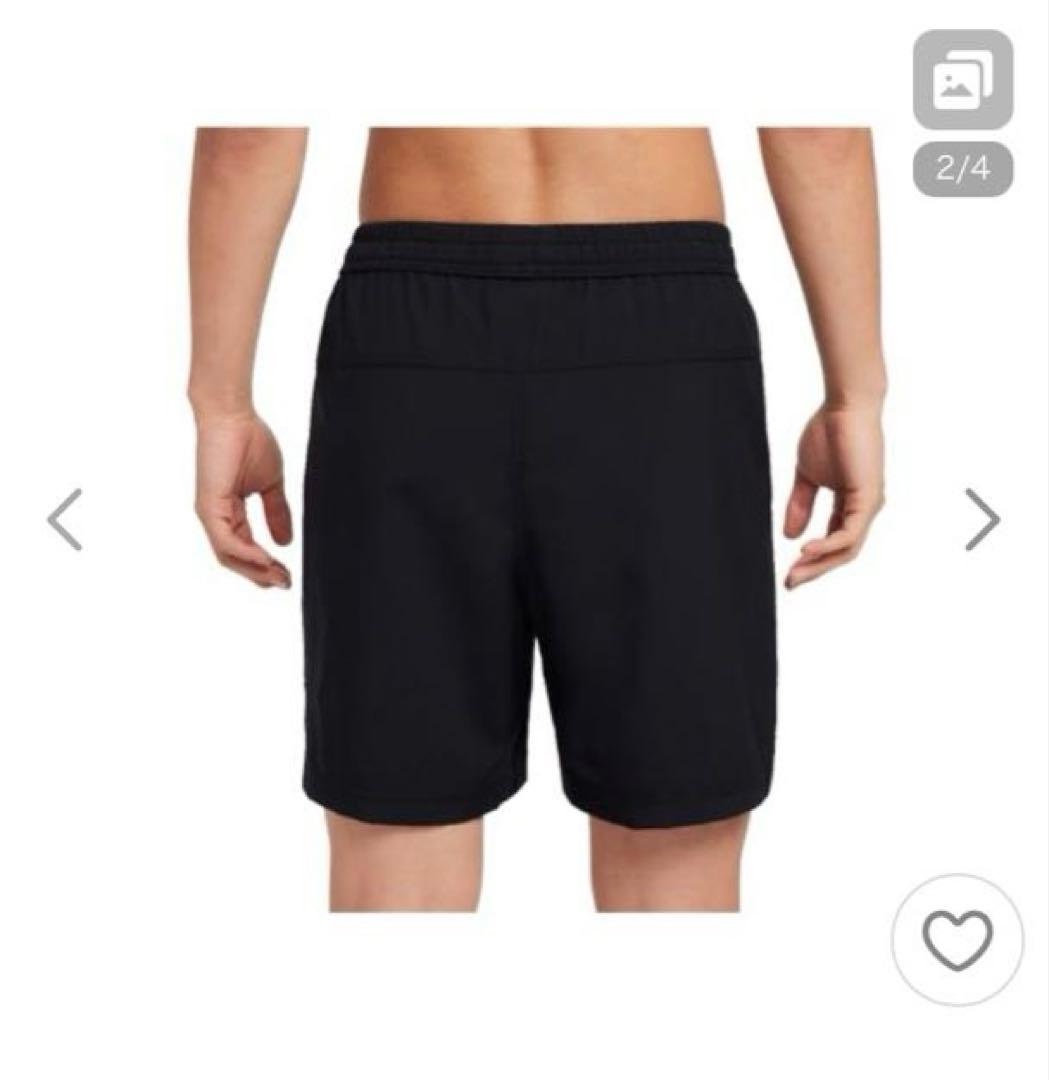Add this item to favorites with heart
Image resolution: width=1049 pixels, height=1080 pixels.
click(x=957, y=940)
